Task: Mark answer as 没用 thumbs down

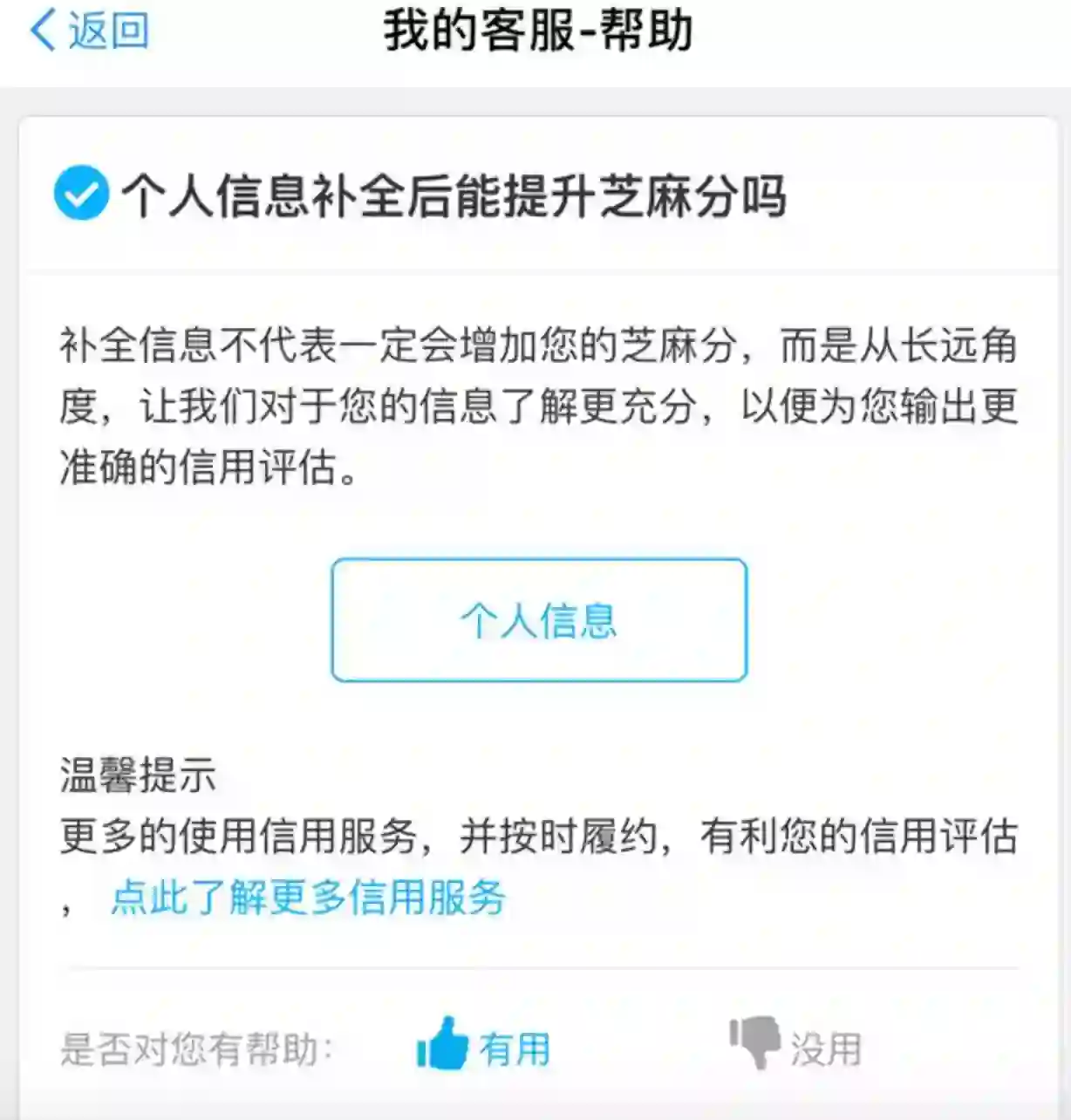Action: [x=795, y=1046]
